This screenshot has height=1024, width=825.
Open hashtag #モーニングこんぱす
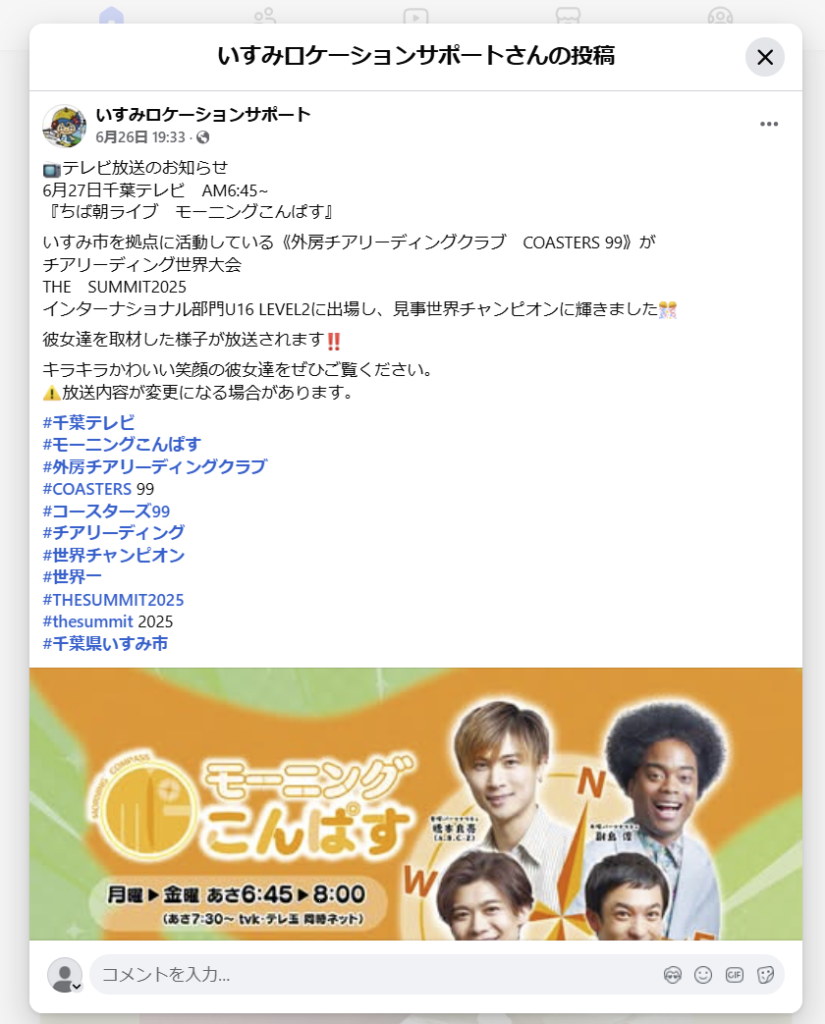point(121,445)
